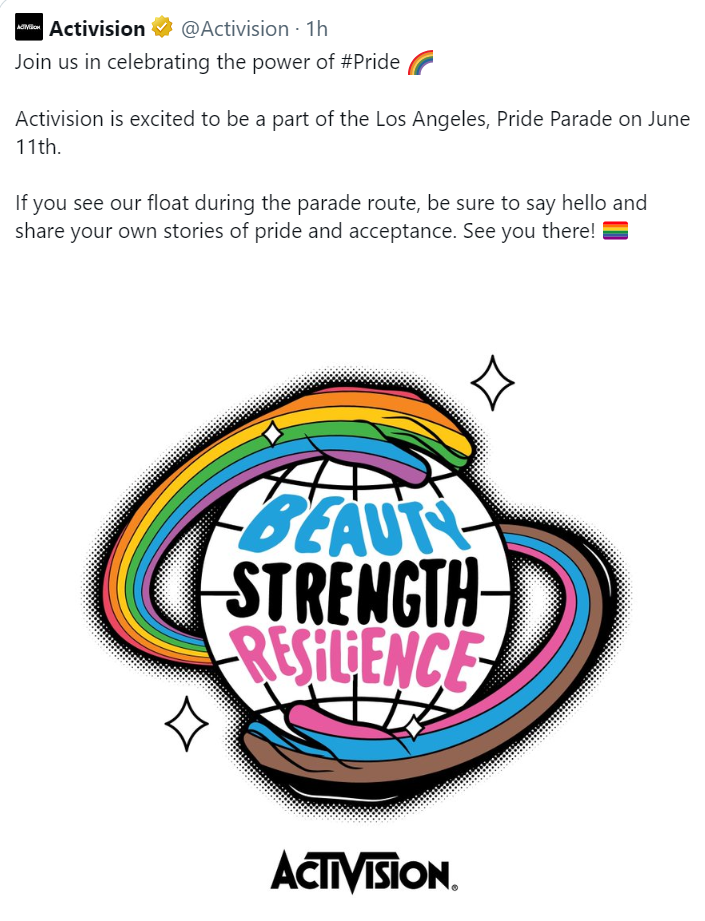
Task: Open Activision's profile avatar
Action: [28, 29]
